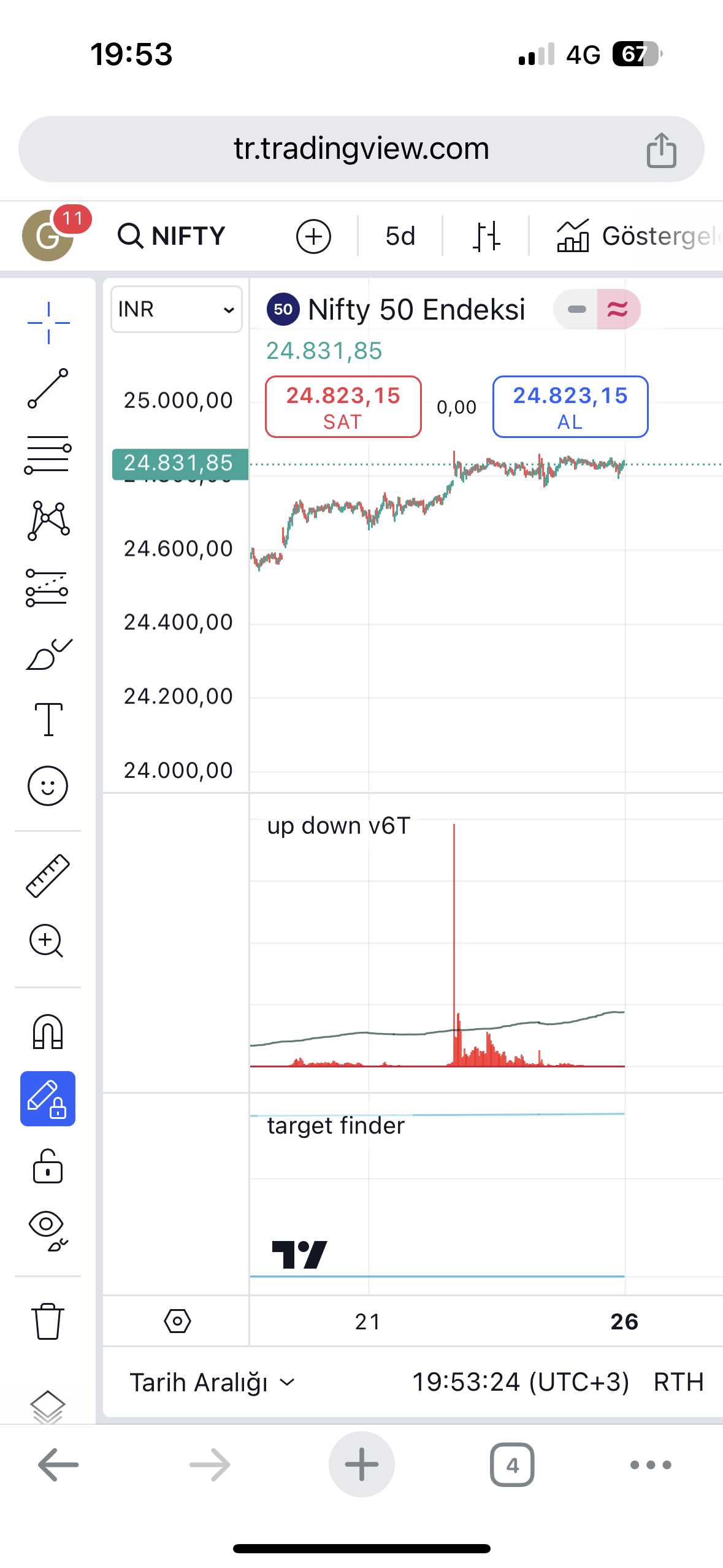Screen dimensions: 723x1568
Task: Add a symbol to compare
Action: point(313,236)
